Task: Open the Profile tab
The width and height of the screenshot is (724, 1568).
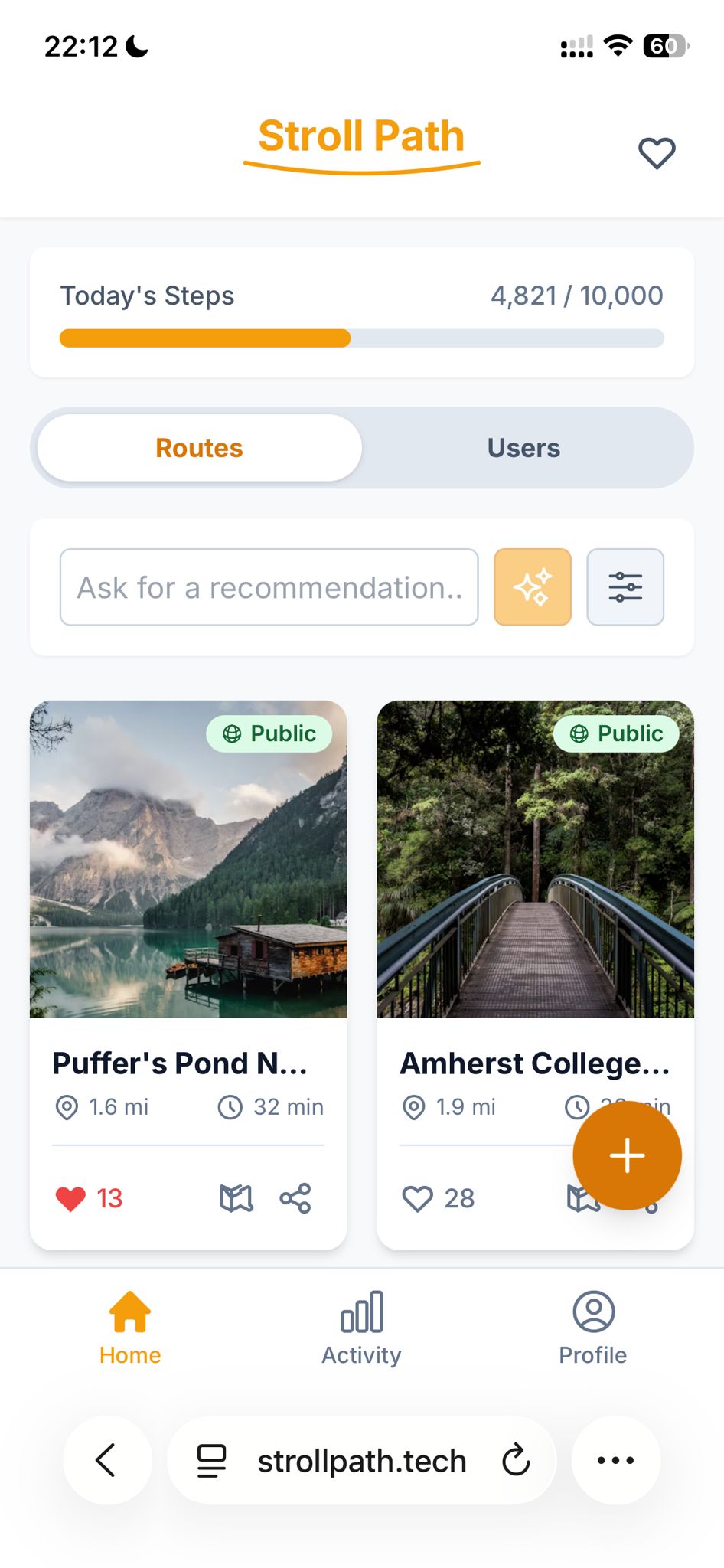Action: 593,1328
